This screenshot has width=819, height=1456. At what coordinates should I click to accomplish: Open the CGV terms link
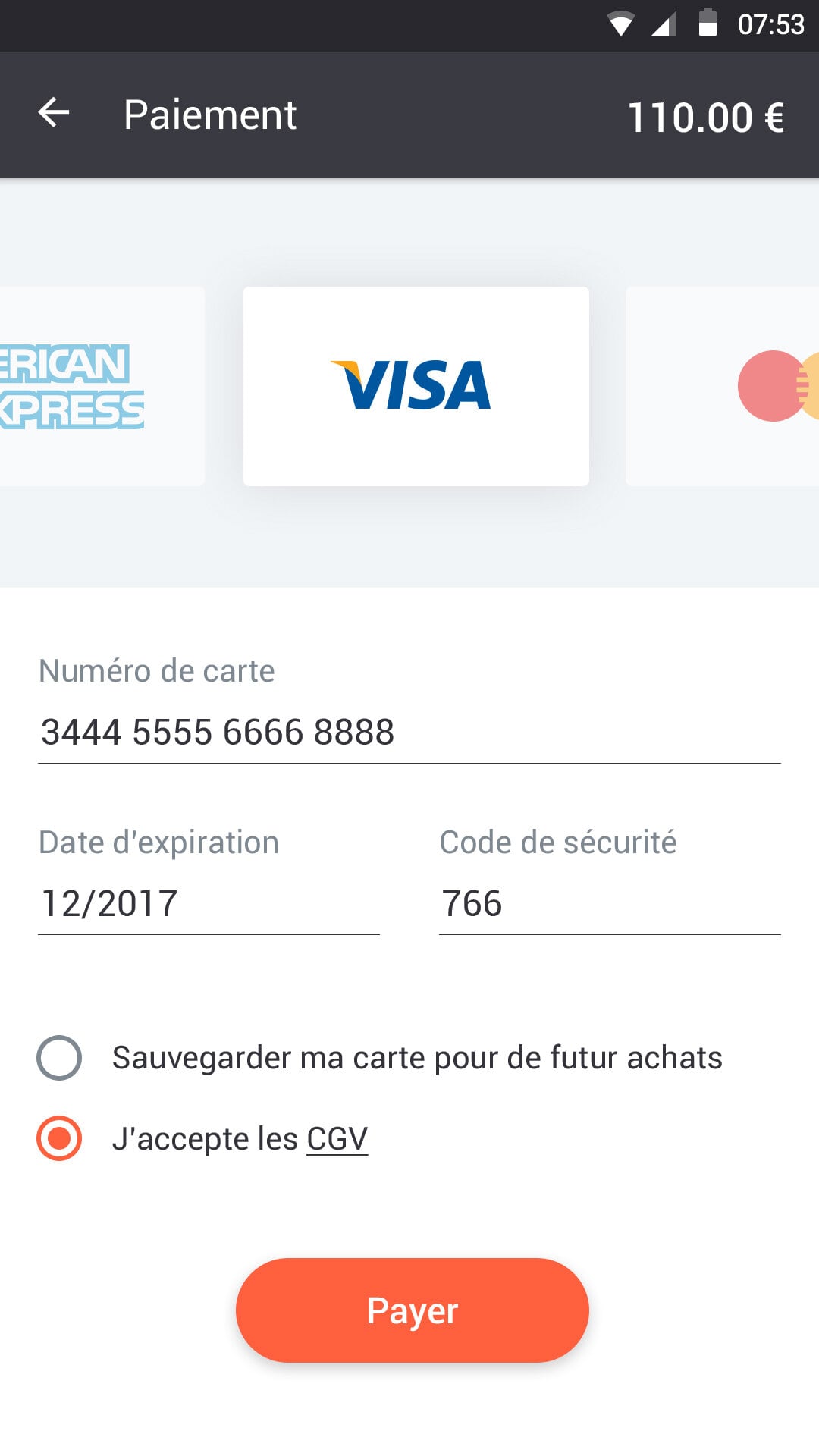(337, 1139)
